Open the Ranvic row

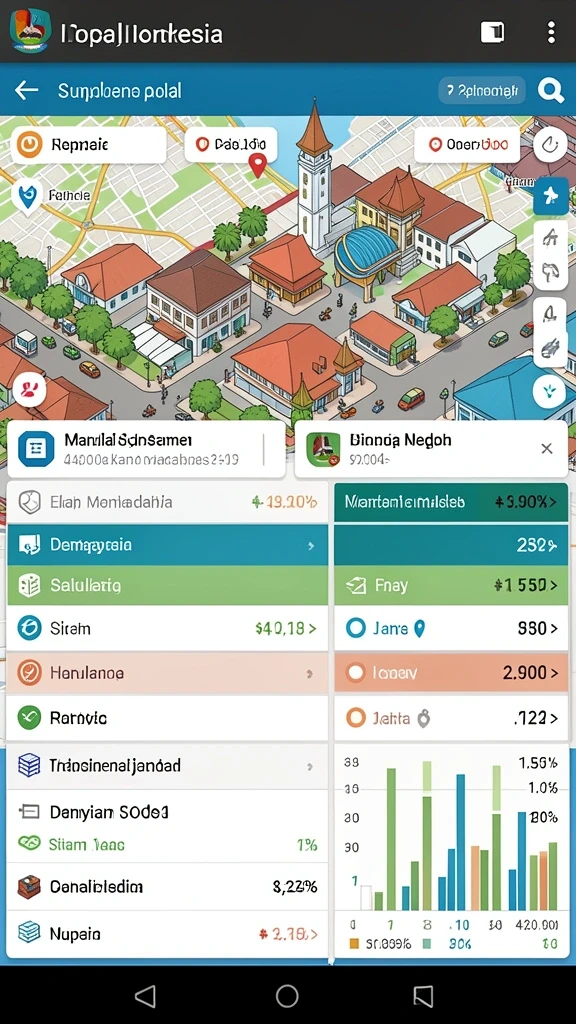click(x=167, y=718)
